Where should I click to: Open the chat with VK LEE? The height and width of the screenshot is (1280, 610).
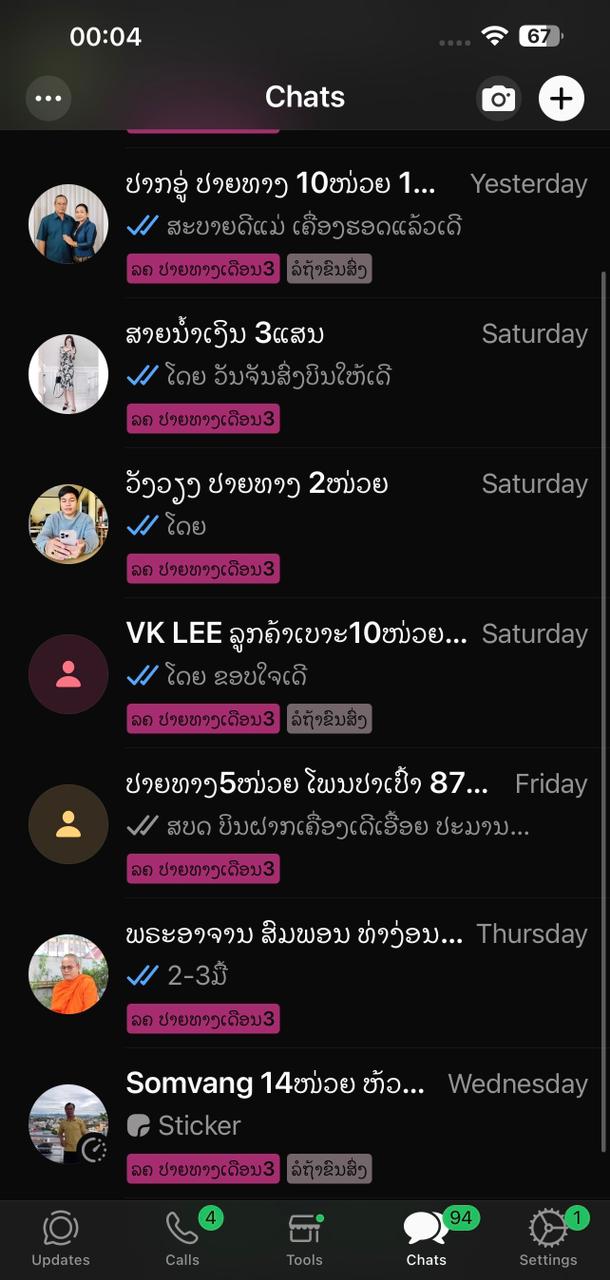click(x=305, y=673)
